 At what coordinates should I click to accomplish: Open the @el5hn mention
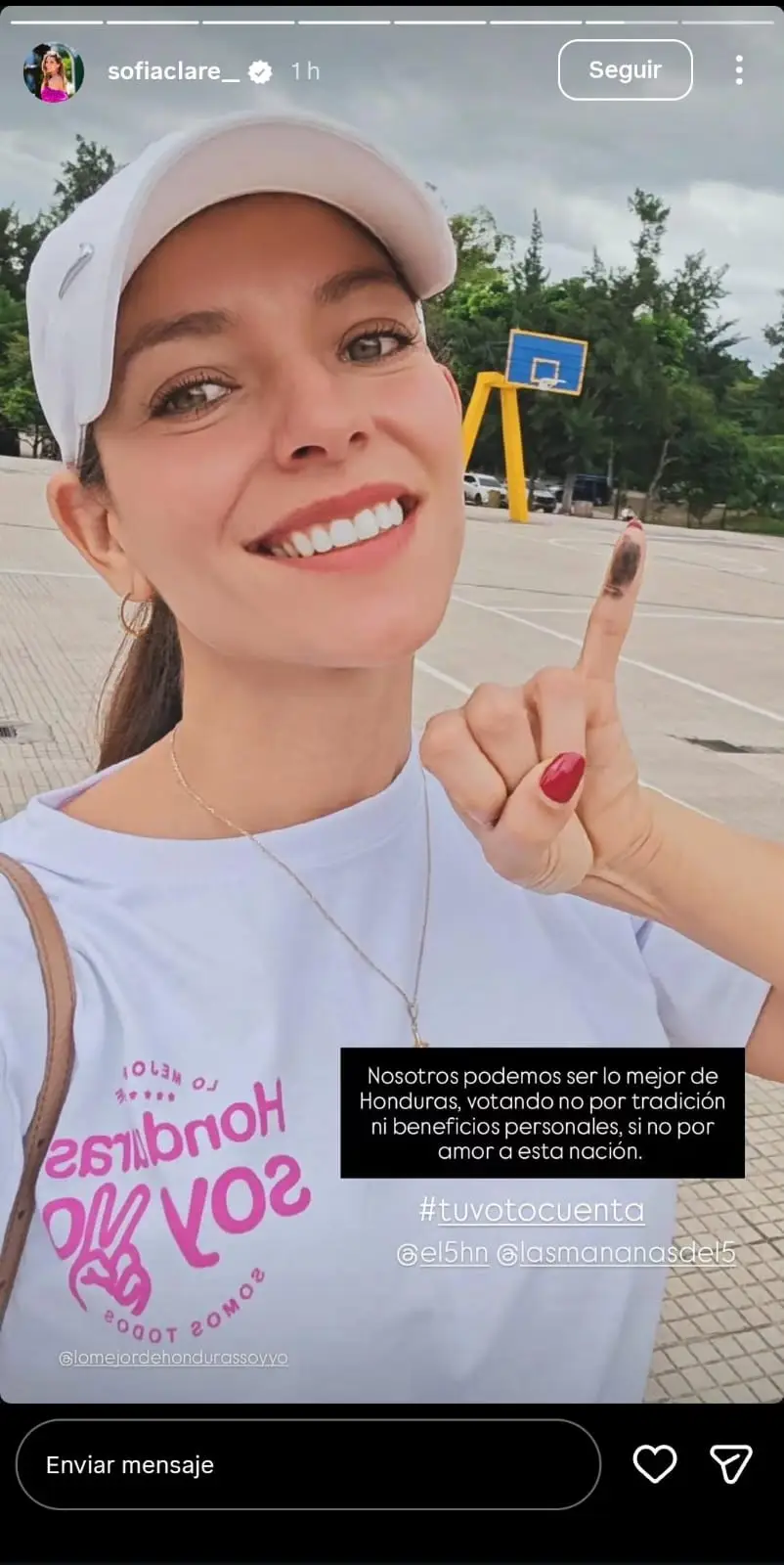coord(443,1253)
